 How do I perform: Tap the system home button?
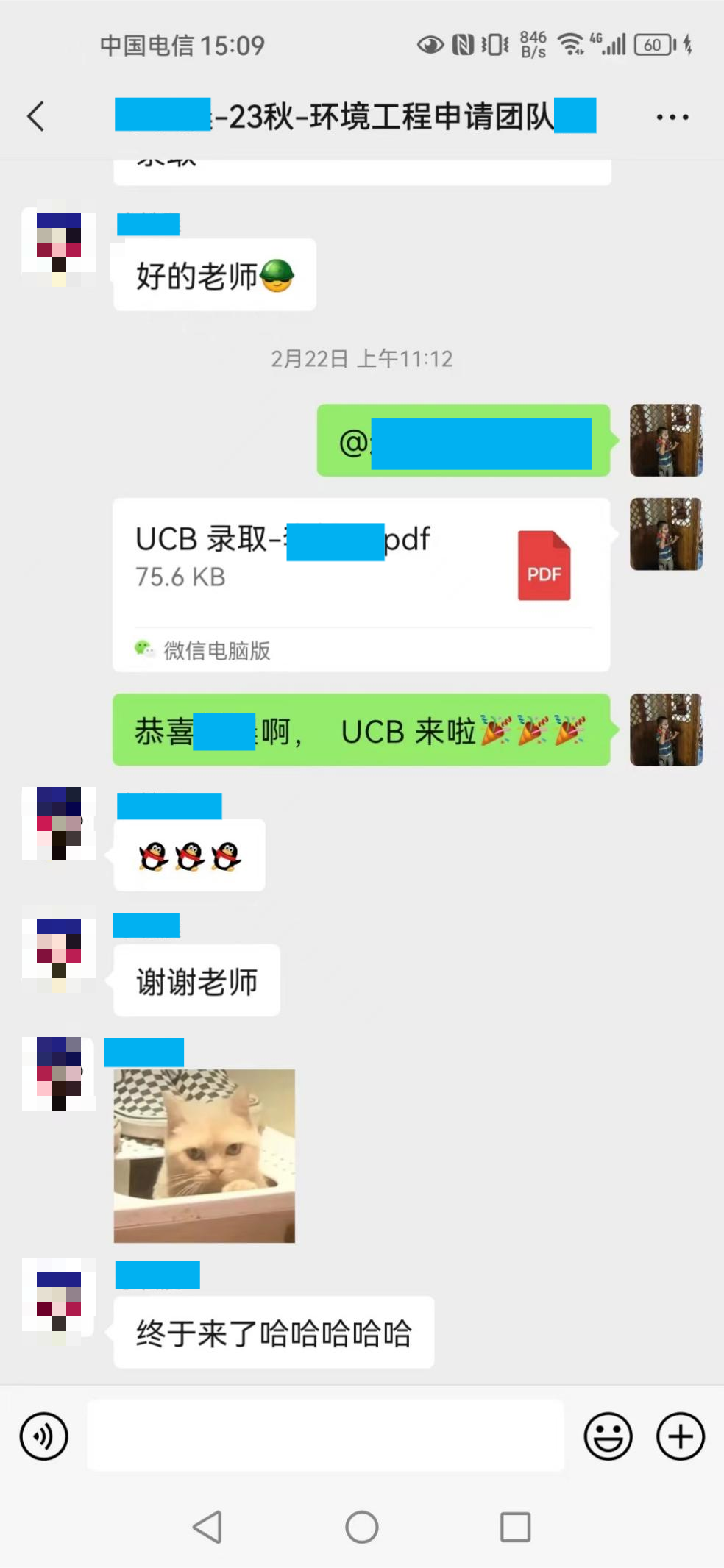(362, 1527)
